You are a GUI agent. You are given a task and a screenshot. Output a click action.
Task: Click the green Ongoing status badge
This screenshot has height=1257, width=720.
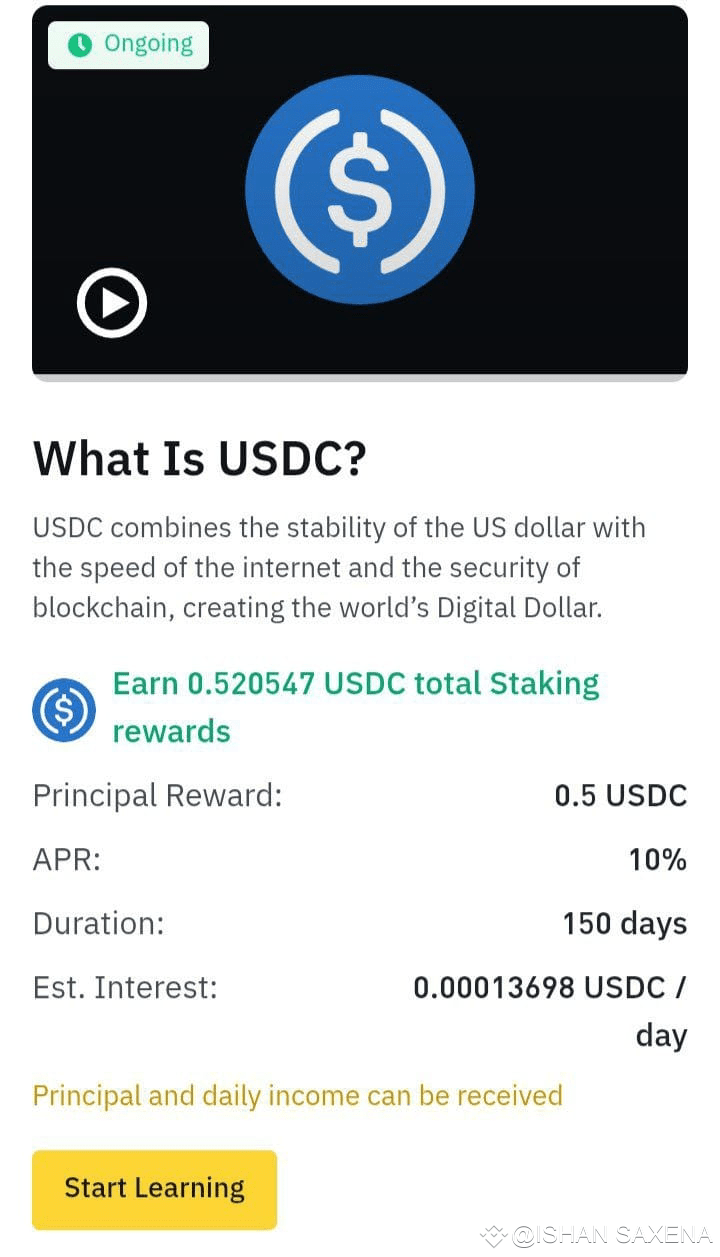pos(128,43)
